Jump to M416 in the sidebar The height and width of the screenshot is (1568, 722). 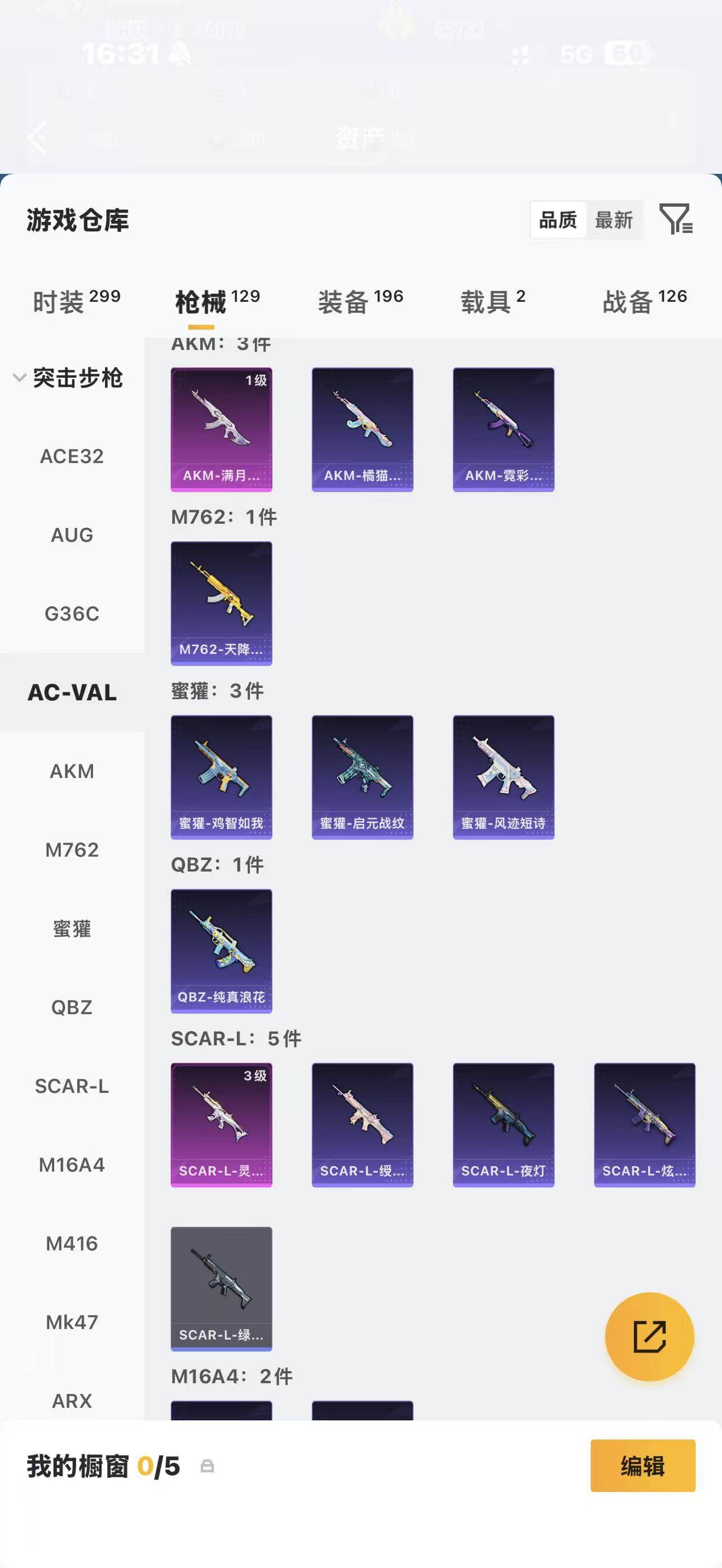72,1244
